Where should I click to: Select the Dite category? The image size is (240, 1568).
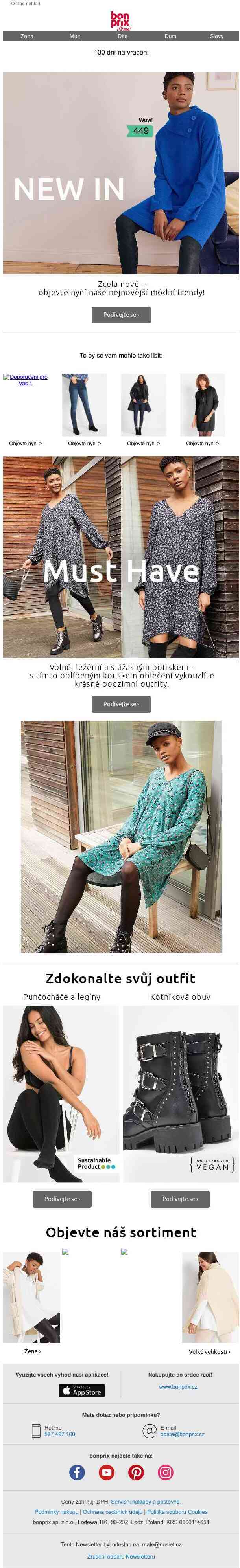tap(122, 37)
